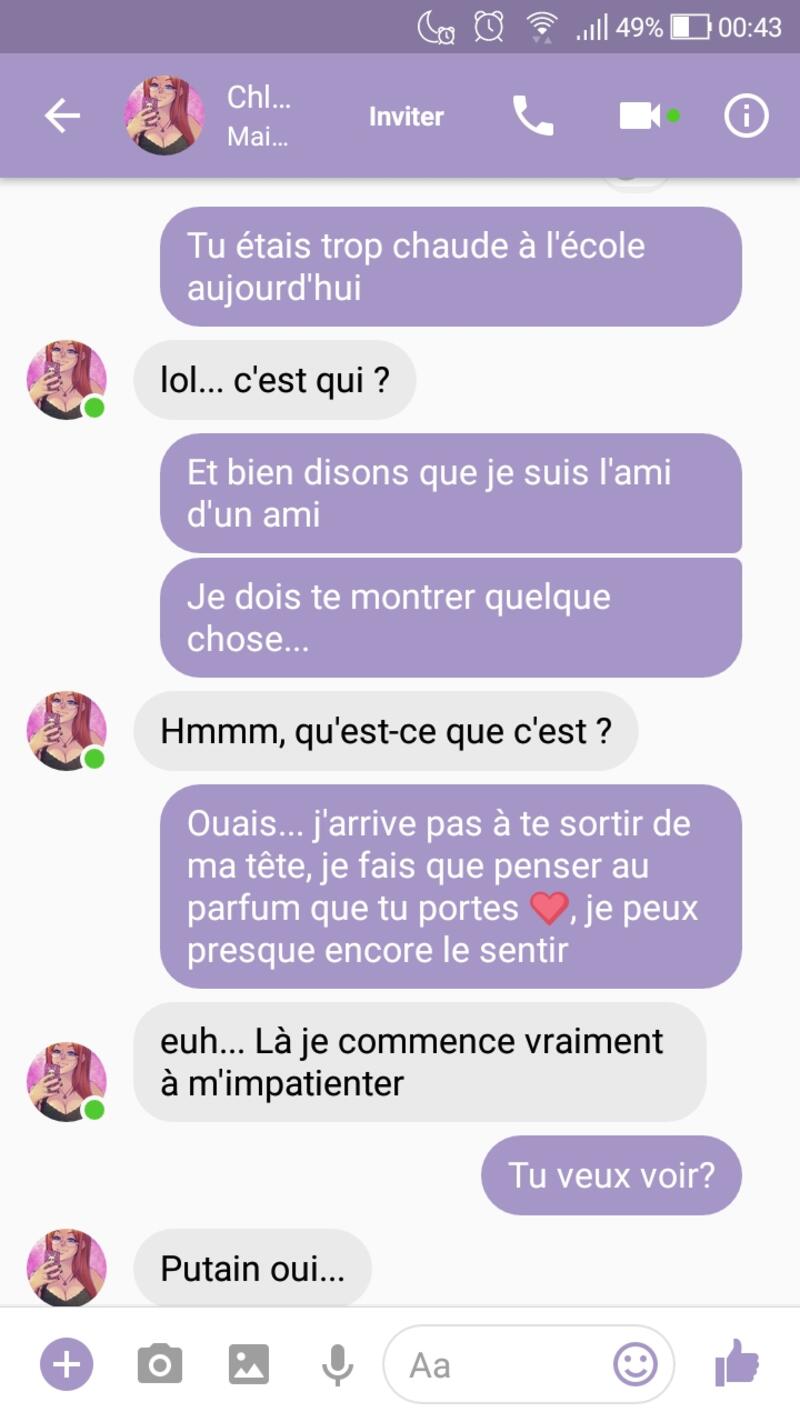Open the plus attachments menu
The width and height of the screenshot is (800, 1422).
point(66,1364)
